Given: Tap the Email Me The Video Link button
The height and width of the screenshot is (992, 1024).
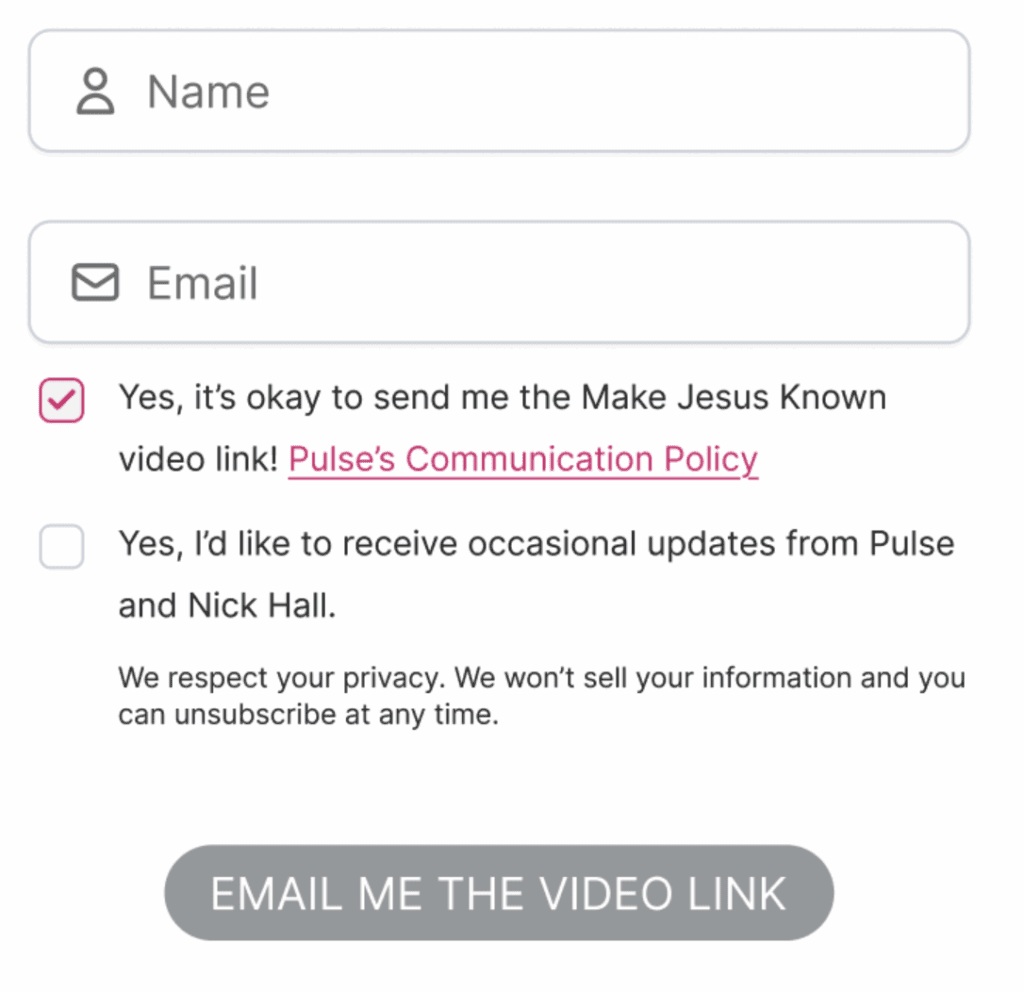Looking at the screenshot, I should click(498, 893).
